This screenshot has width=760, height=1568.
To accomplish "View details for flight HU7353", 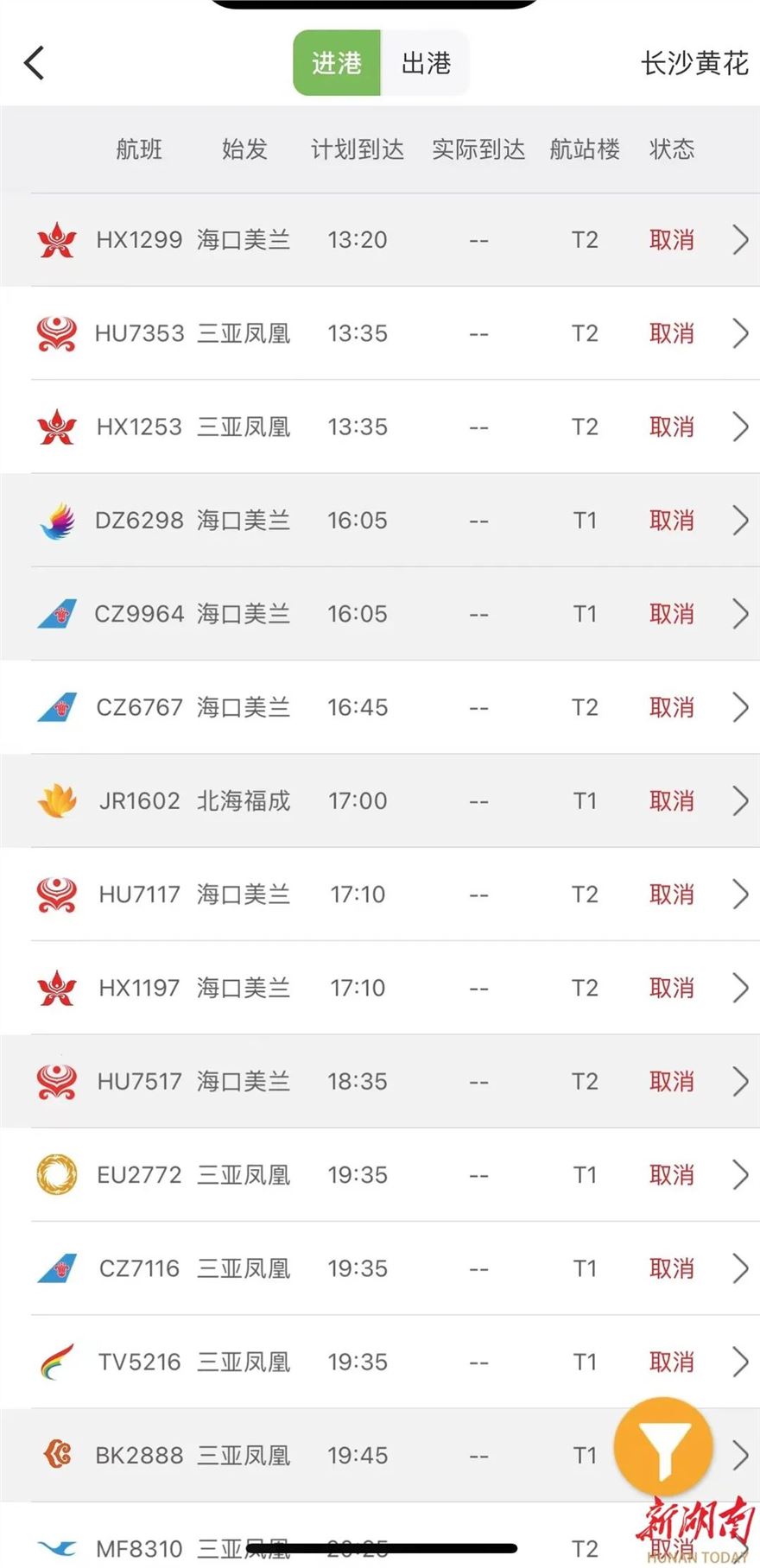I will pos(380,333).
